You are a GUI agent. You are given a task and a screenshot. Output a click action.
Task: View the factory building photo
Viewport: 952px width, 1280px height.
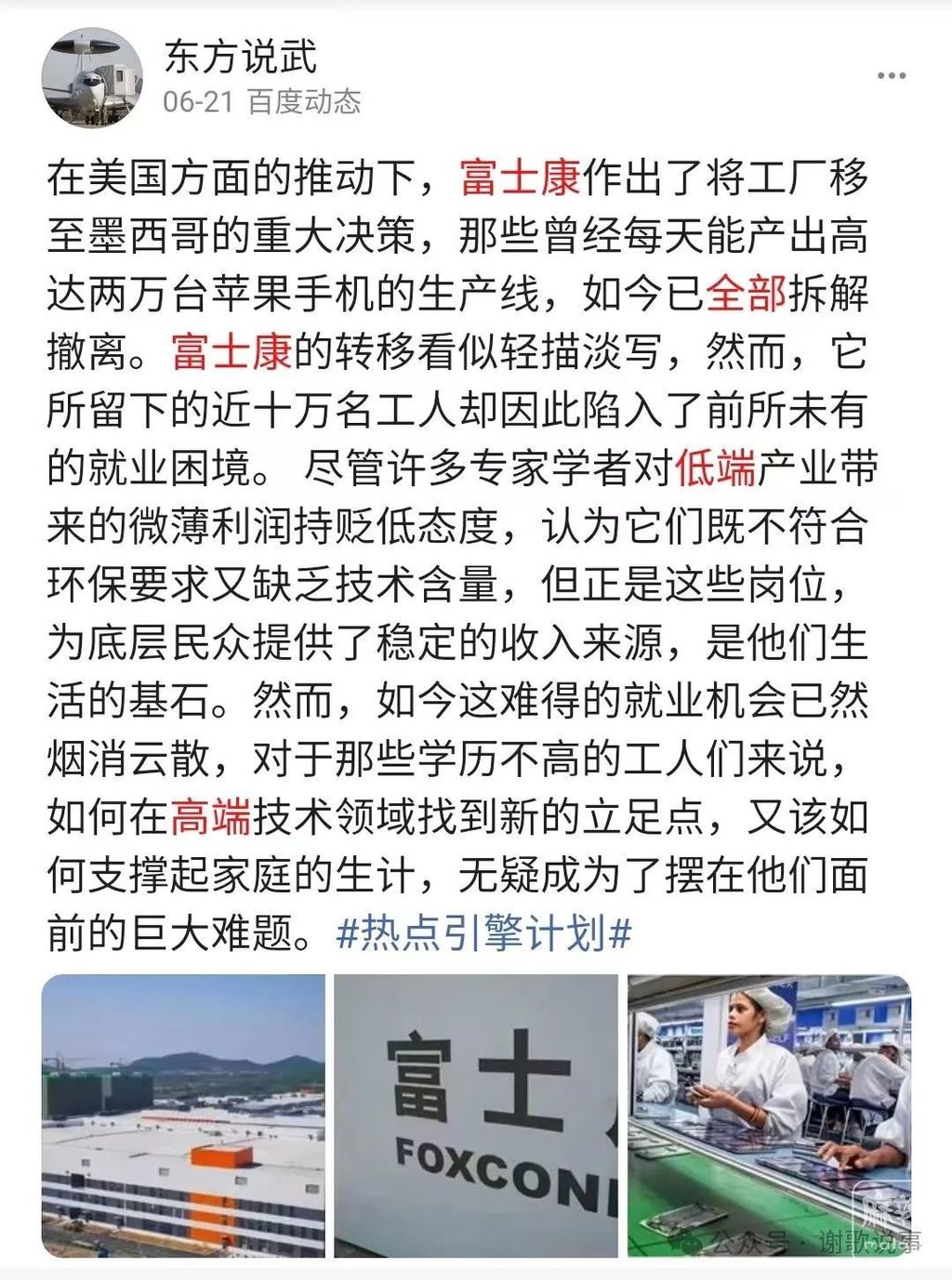(x=183, y=1115)
